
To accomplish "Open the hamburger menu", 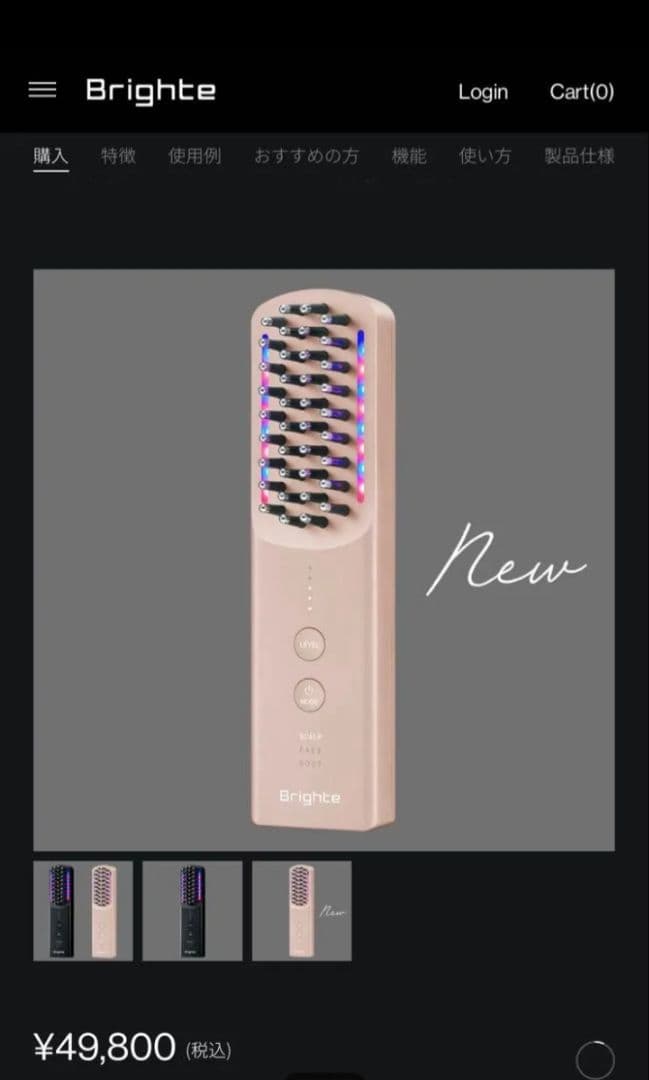I will pos(42,90).
